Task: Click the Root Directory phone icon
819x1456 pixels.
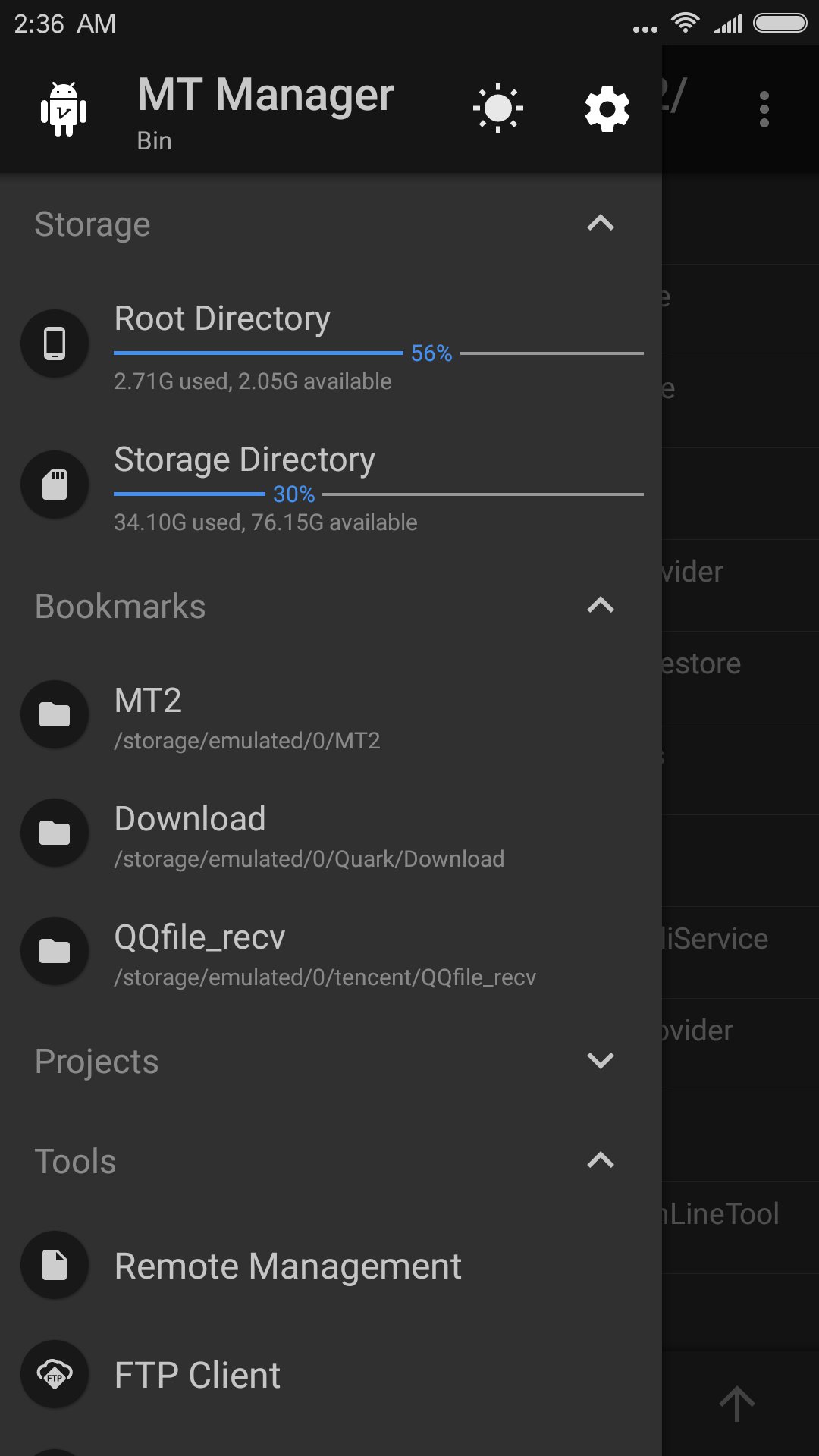Action: coord(55,344)
